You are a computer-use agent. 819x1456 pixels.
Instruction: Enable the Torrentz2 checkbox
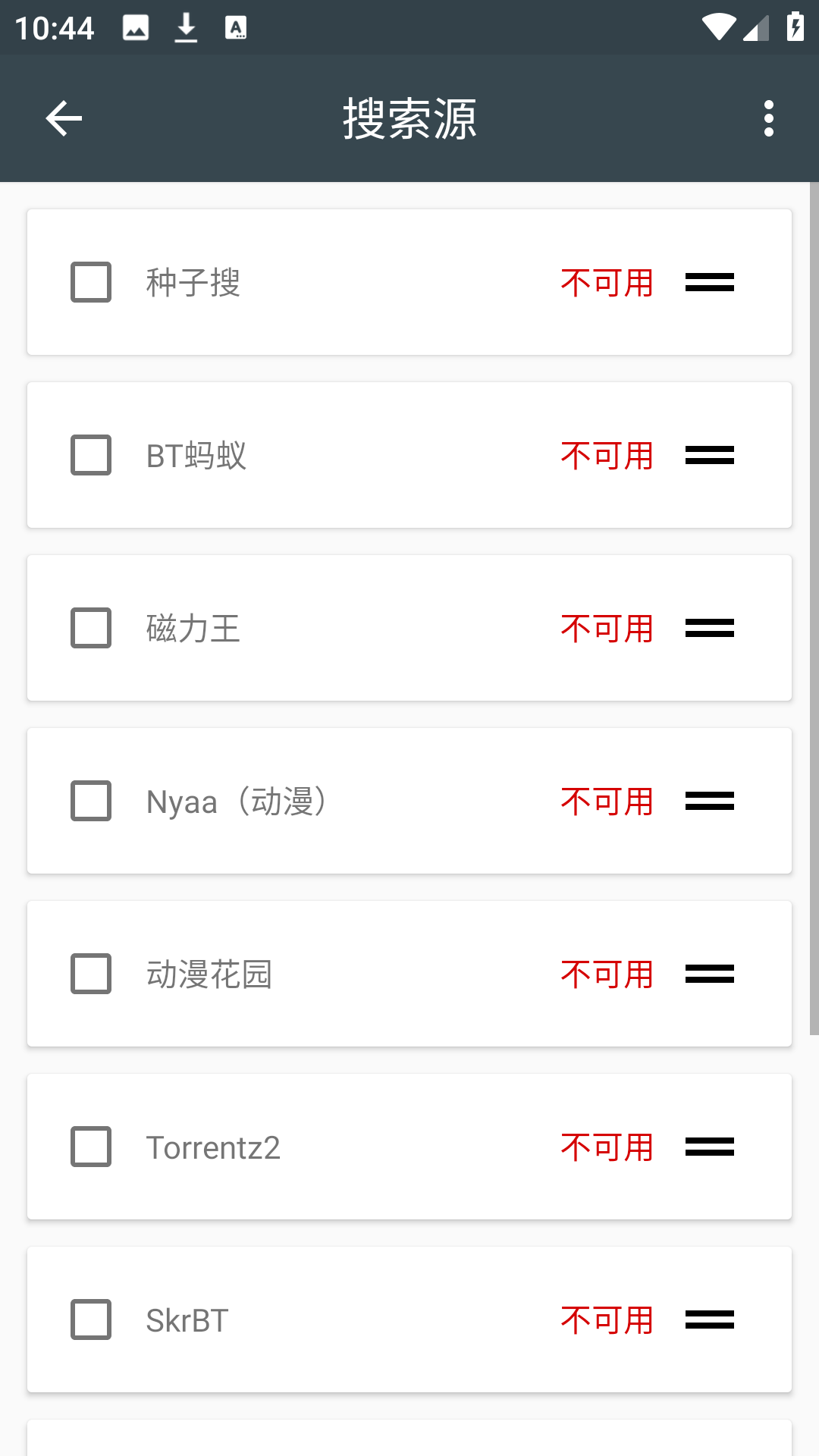(90, 1147)
